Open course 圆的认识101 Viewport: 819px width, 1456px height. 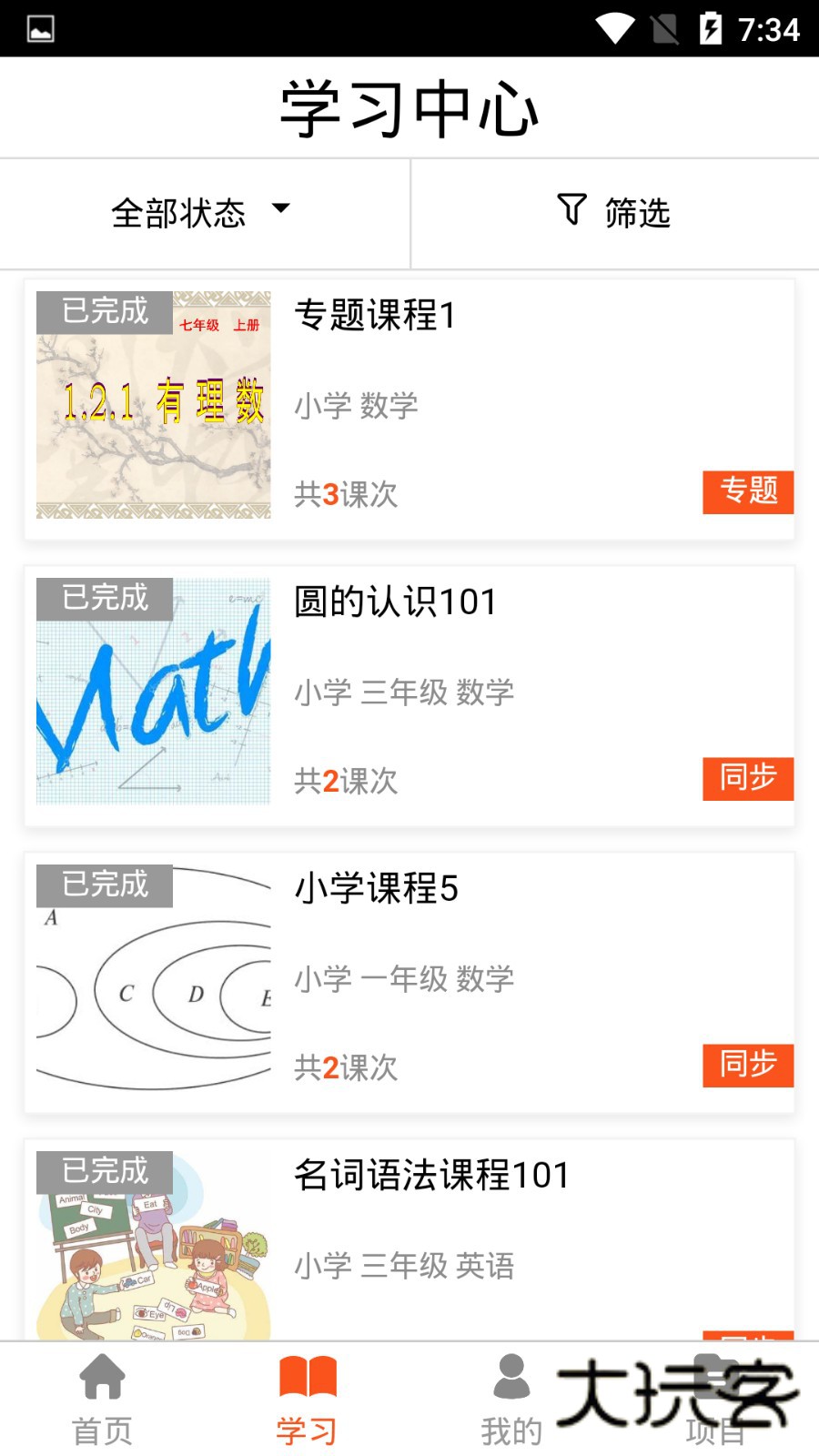coord(395,602)
